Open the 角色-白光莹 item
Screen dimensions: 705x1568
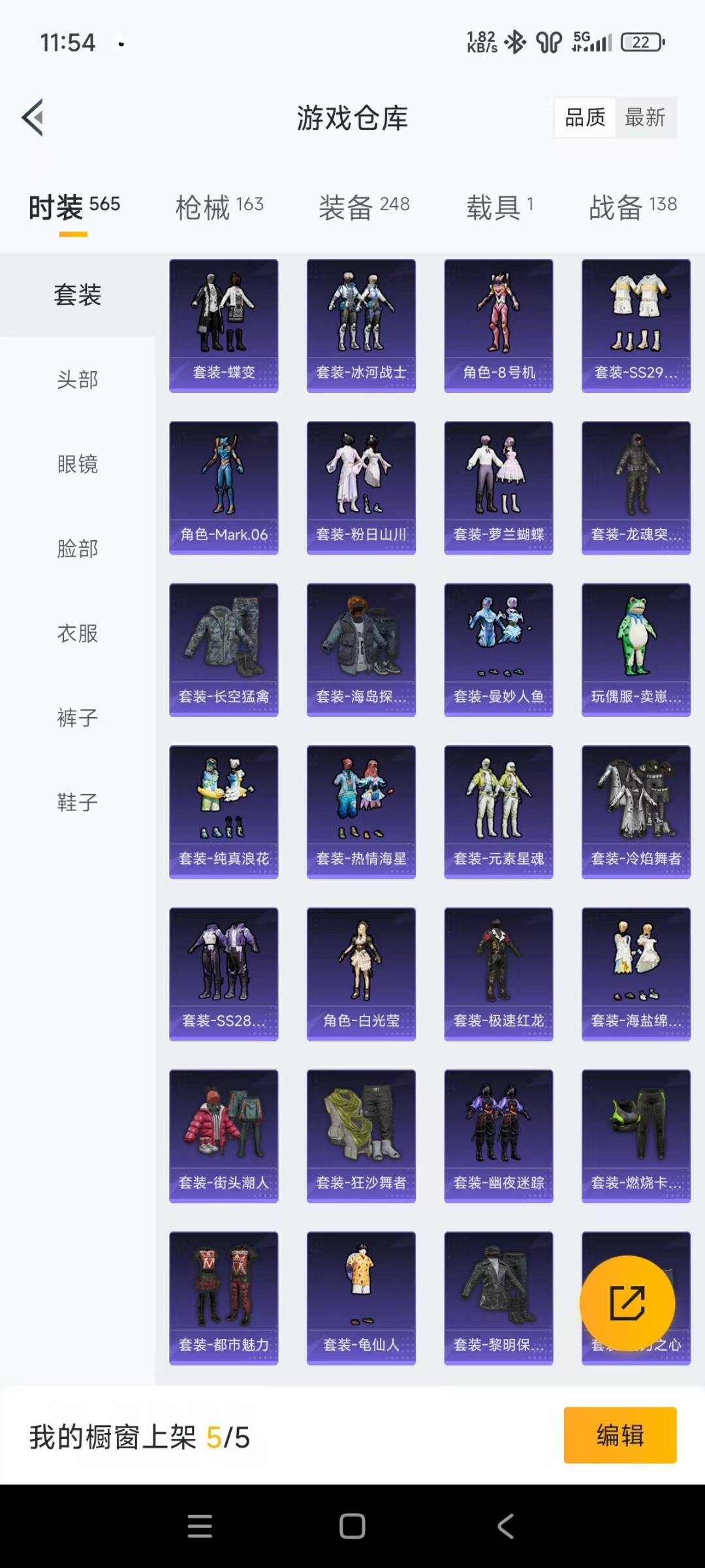[361, 974]
